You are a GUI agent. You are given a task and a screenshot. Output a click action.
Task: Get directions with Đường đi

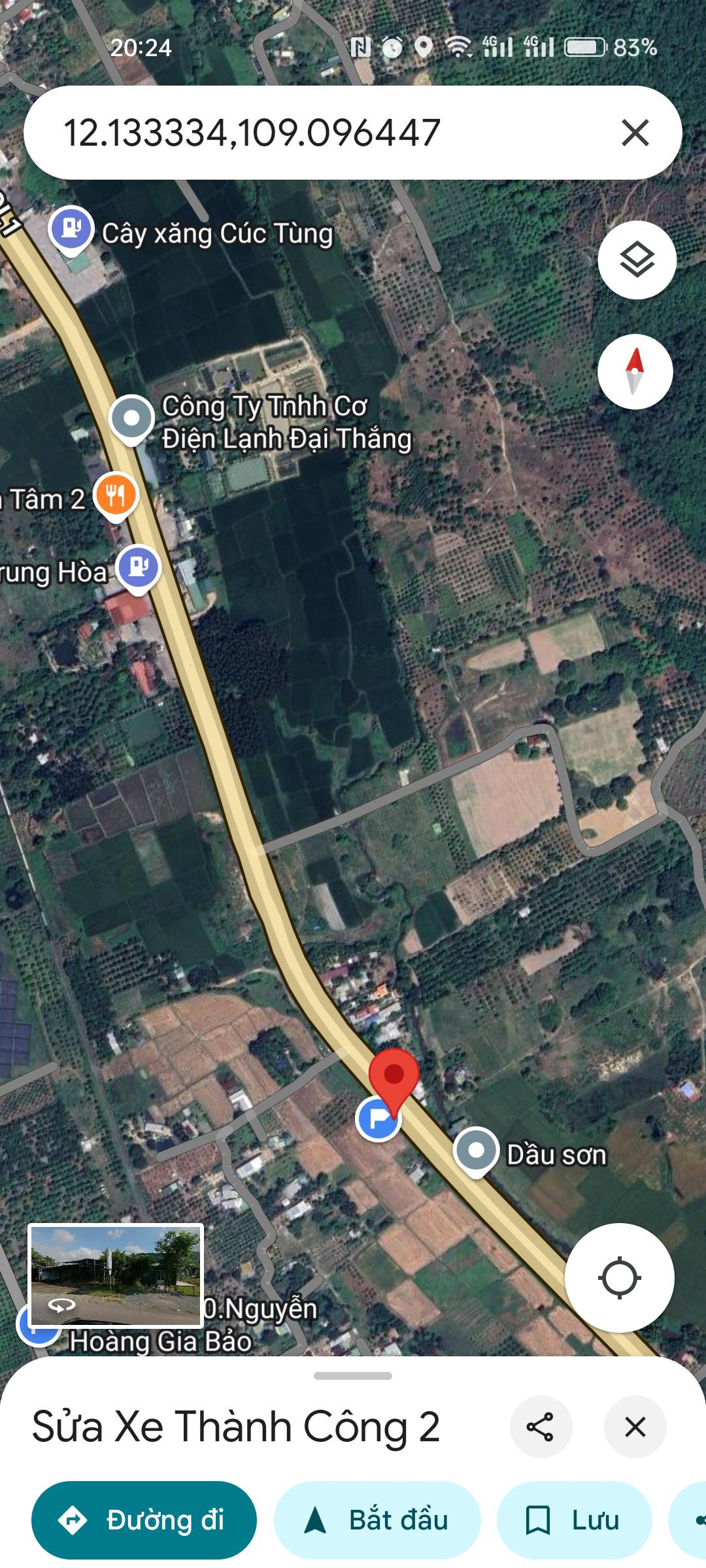[144, 1520]
